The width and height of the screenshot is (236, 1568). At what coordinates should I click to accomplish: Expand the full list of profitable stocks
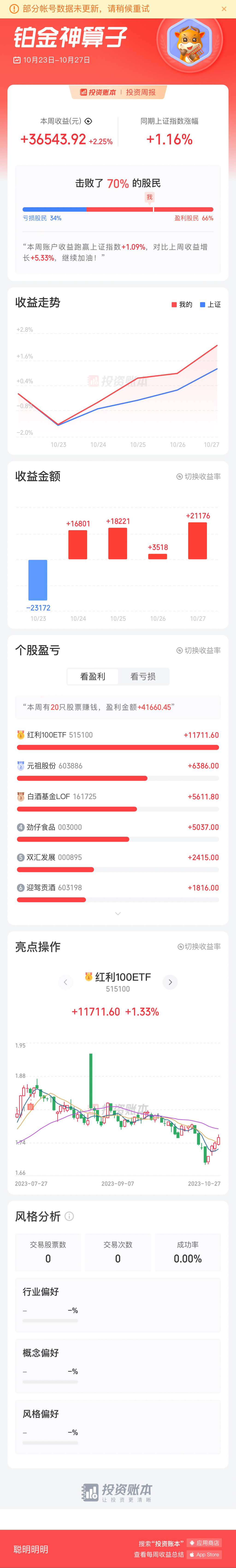[118, 913]
